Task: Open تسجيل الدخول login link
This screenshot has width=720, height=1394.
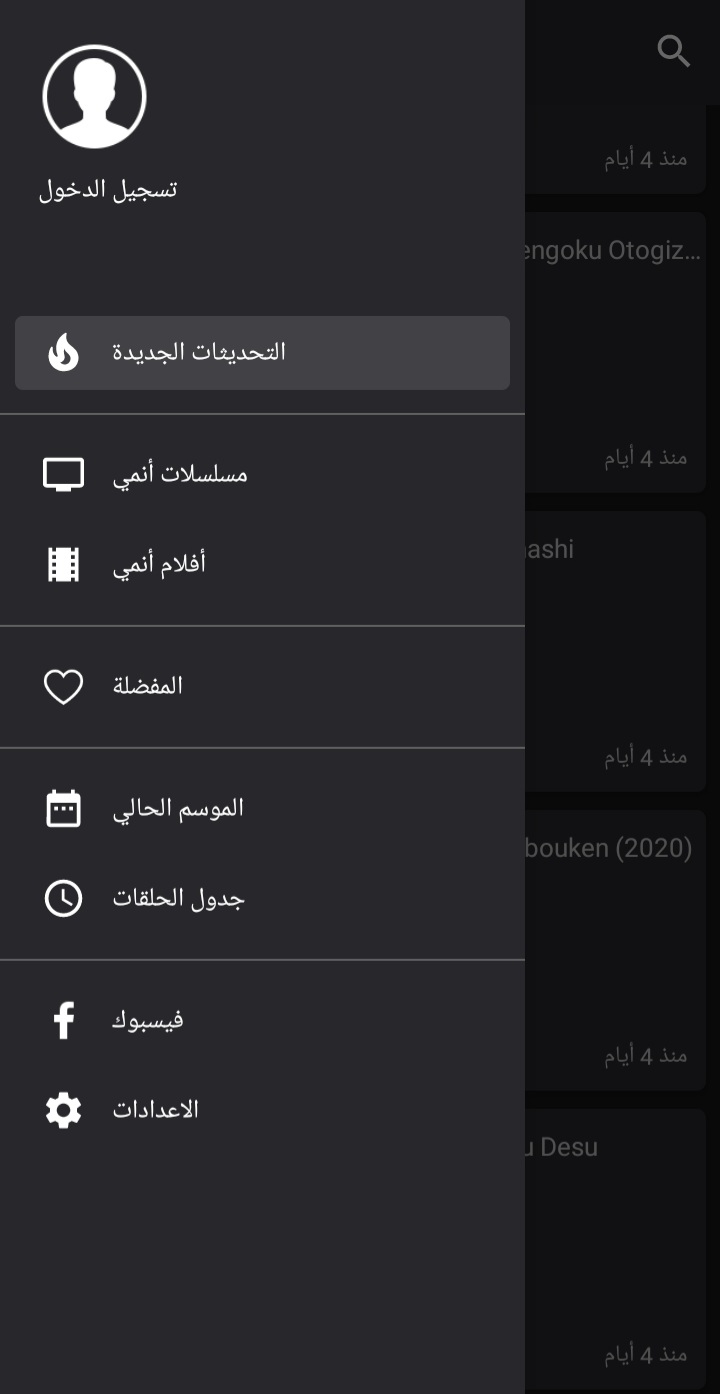Action: (108, 189)
